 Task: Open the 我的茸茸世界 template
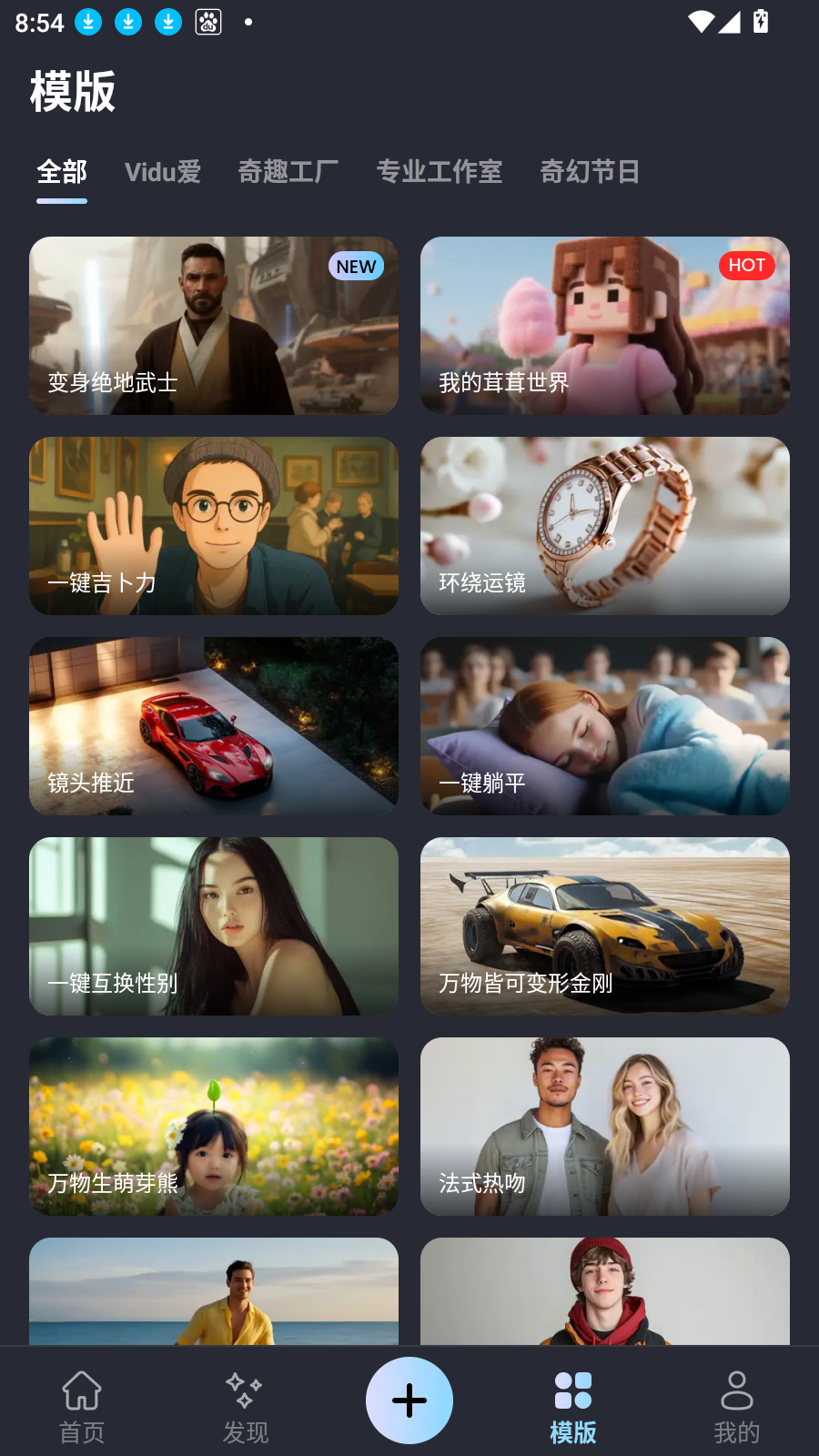[605, 326]
